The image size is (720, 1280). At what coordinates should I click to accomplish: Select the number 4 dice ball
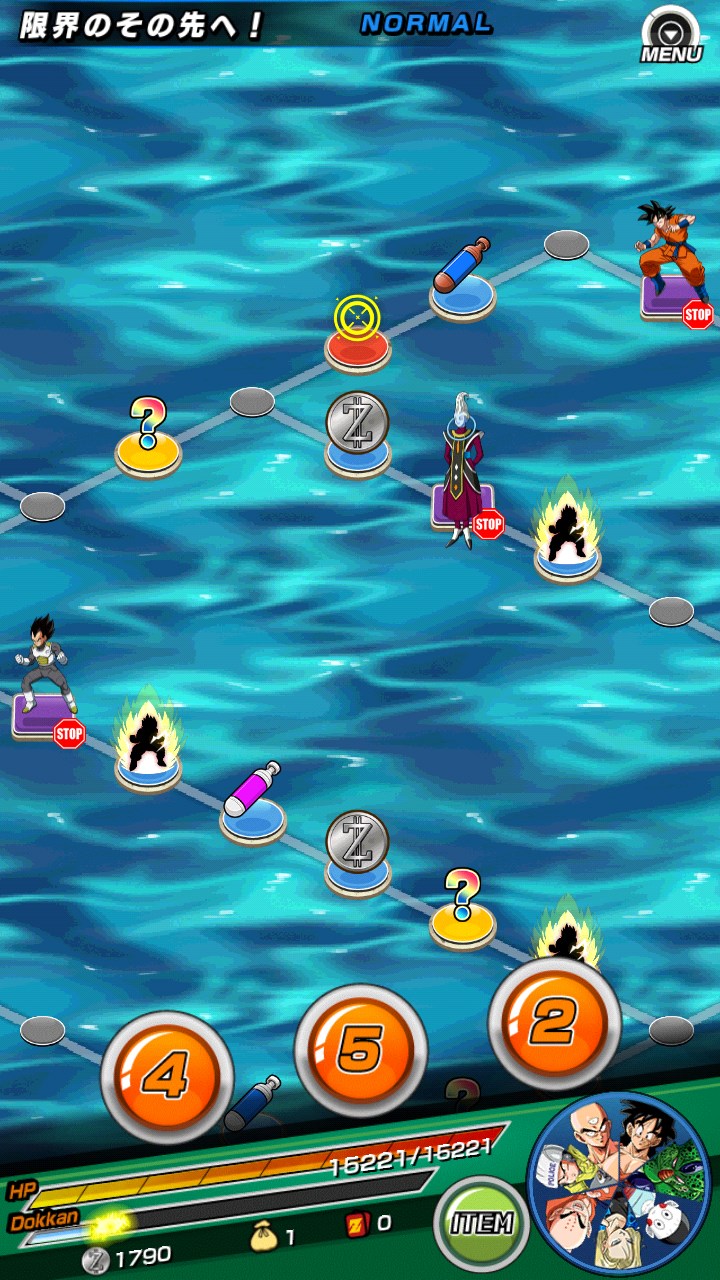pyautogui.click(x=167, y=1077)
